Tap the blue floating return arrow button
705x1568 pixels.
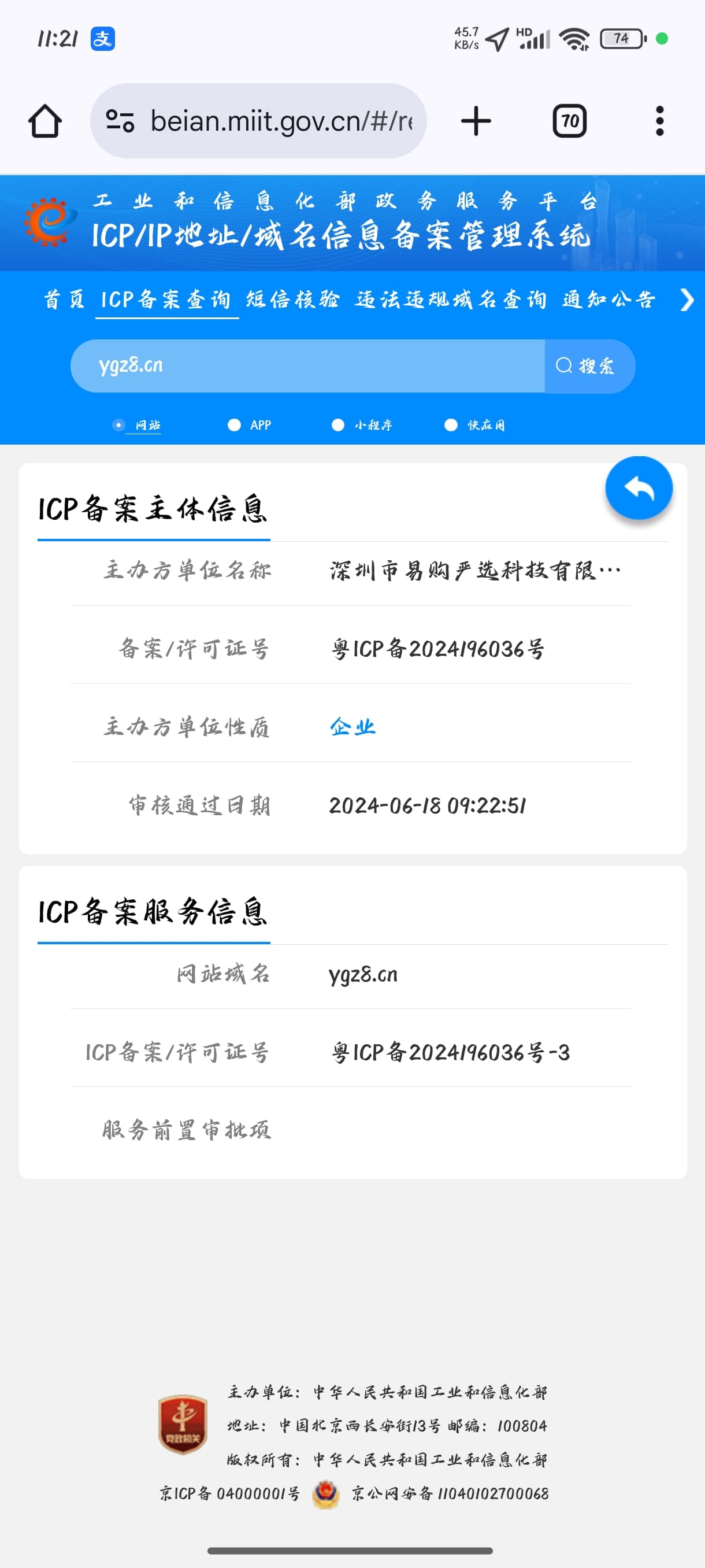pos(639,487)
